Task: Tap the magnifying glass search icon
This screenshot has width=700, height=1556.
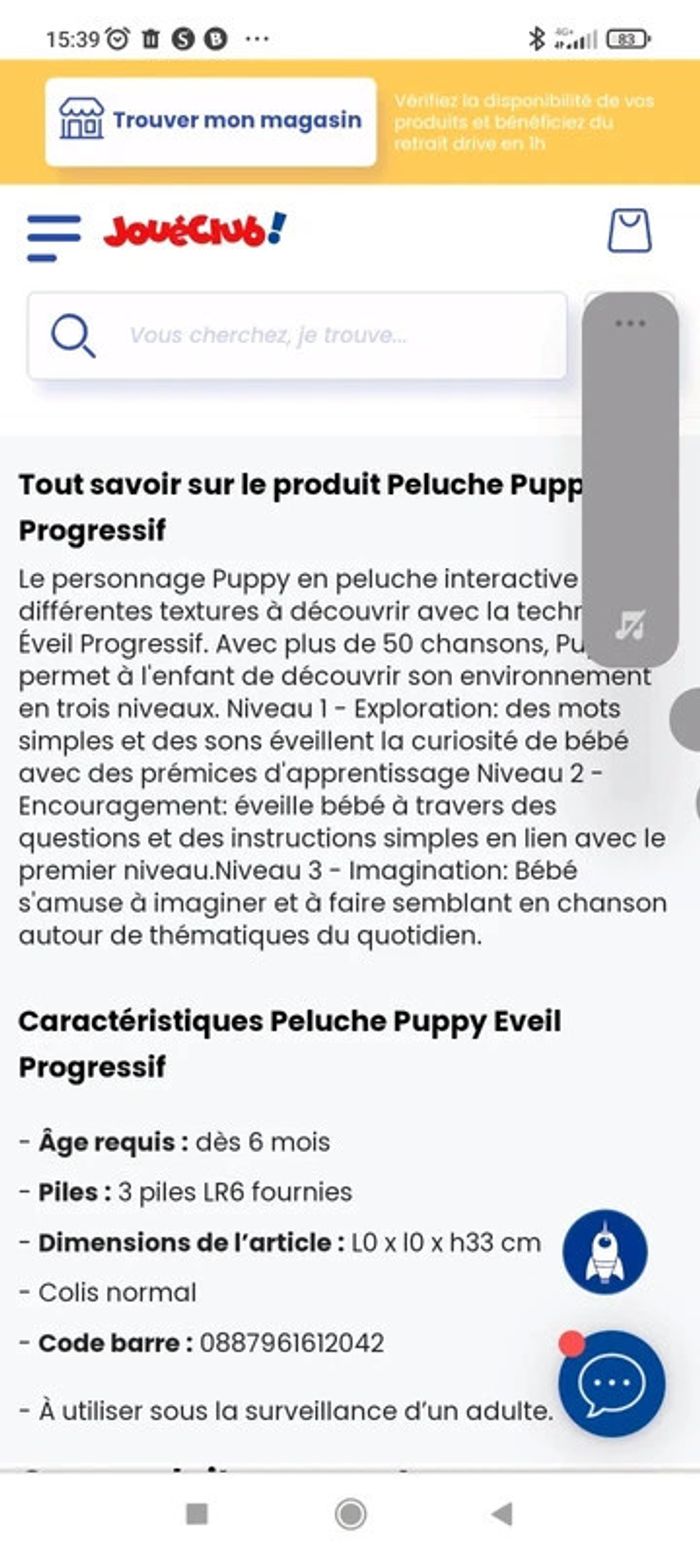Action: (x=73, y=336)
